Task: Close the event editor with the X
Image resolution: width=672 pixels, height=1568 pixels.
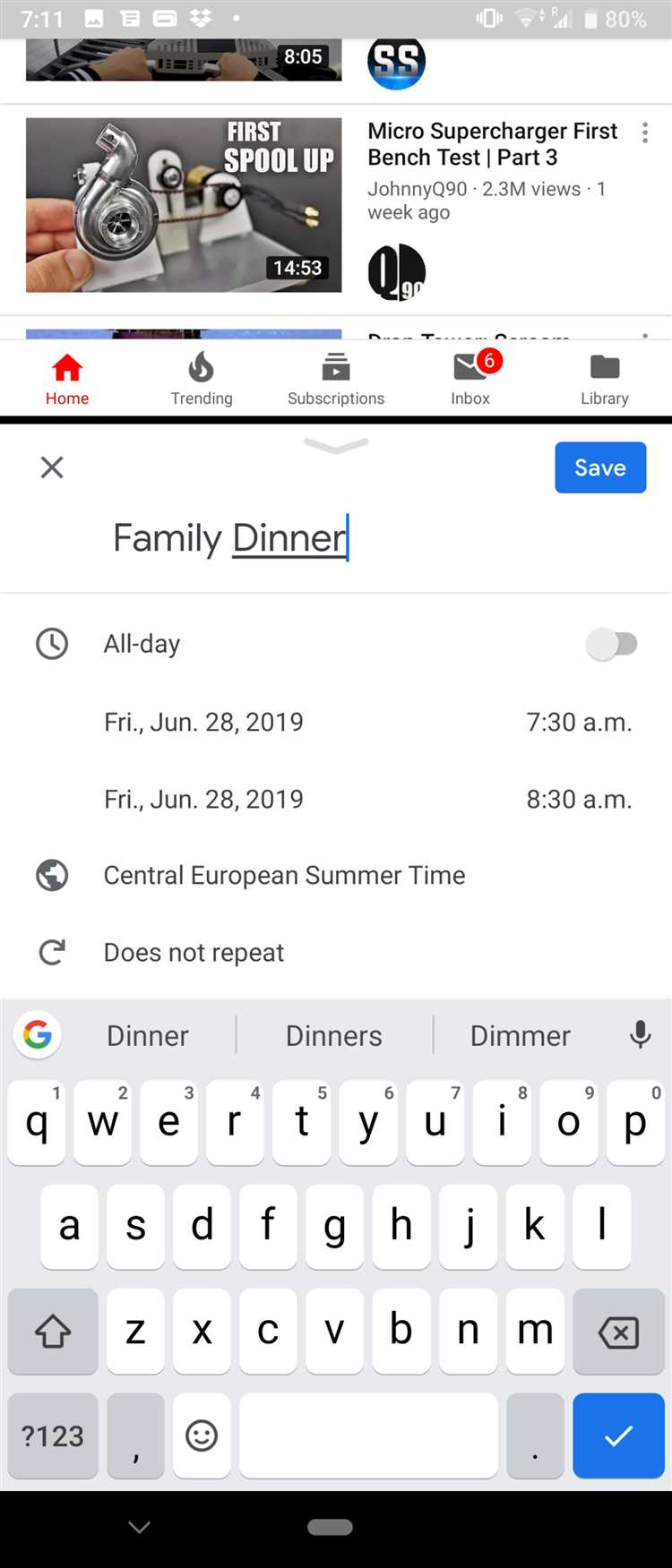Action: tap(52, 467)
